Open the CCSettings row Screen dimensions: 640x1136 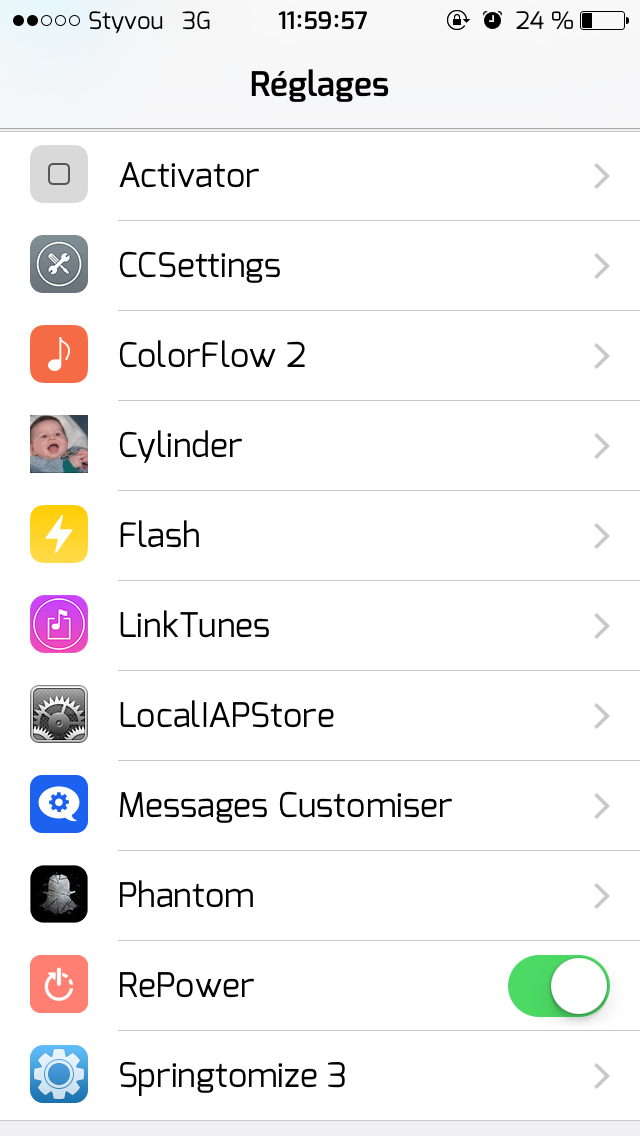pos(320,266)
